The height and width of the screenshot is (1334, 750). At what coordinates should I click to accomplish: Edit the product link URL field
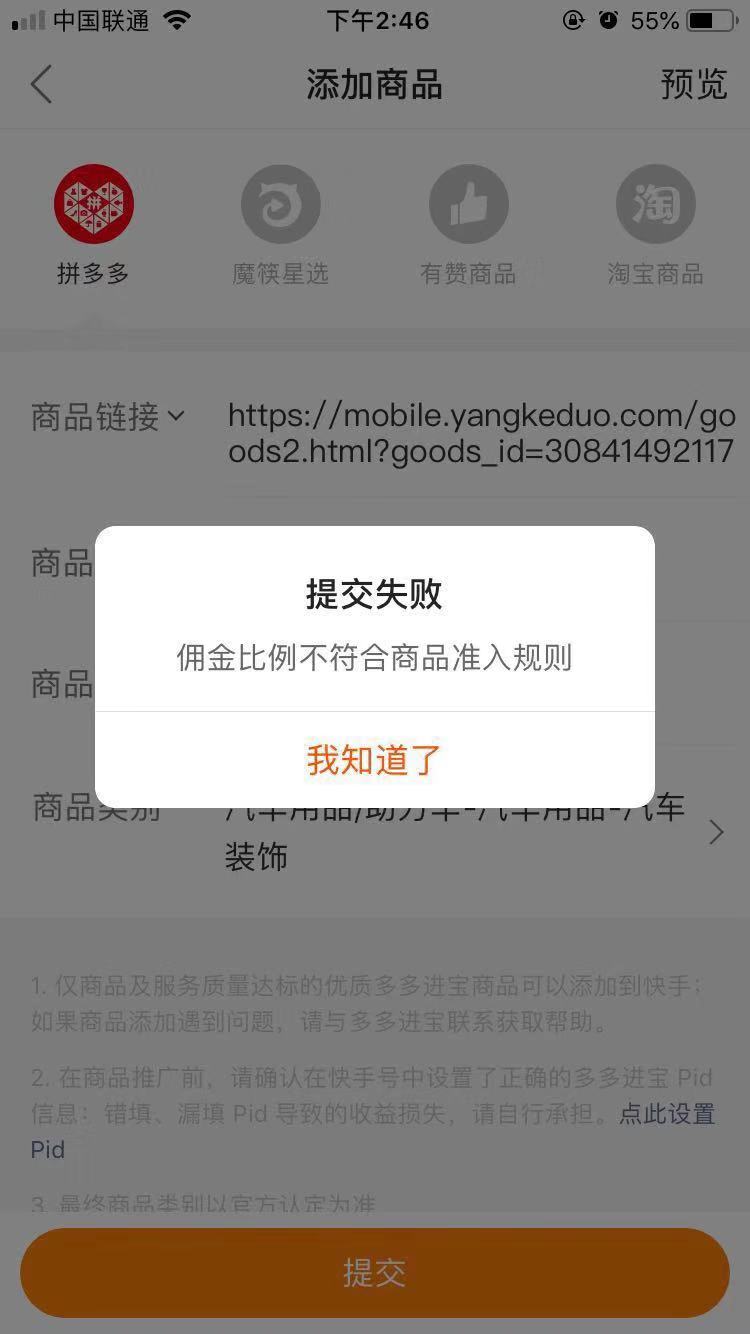(x=481, y=433)
